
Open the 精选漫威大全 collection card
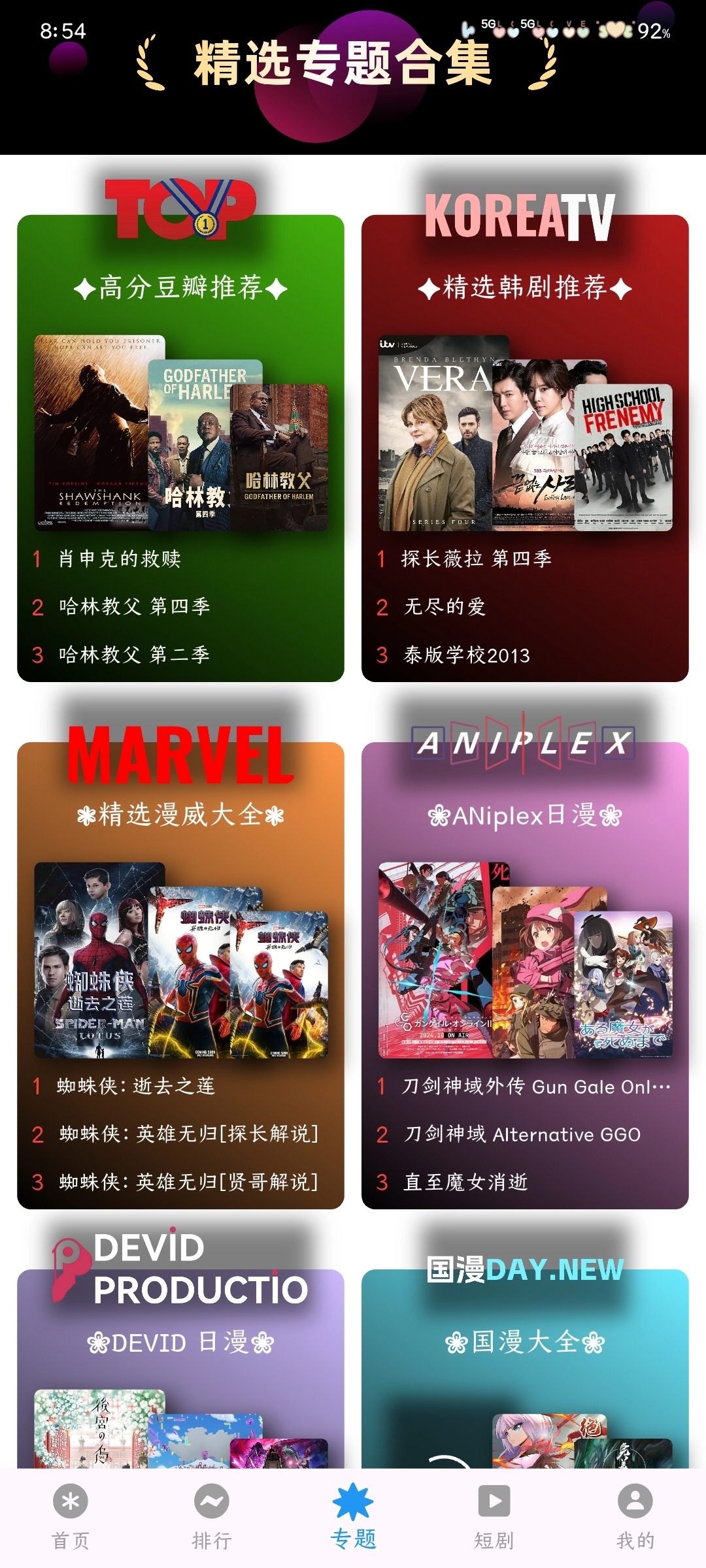click(x=180, y=815)
